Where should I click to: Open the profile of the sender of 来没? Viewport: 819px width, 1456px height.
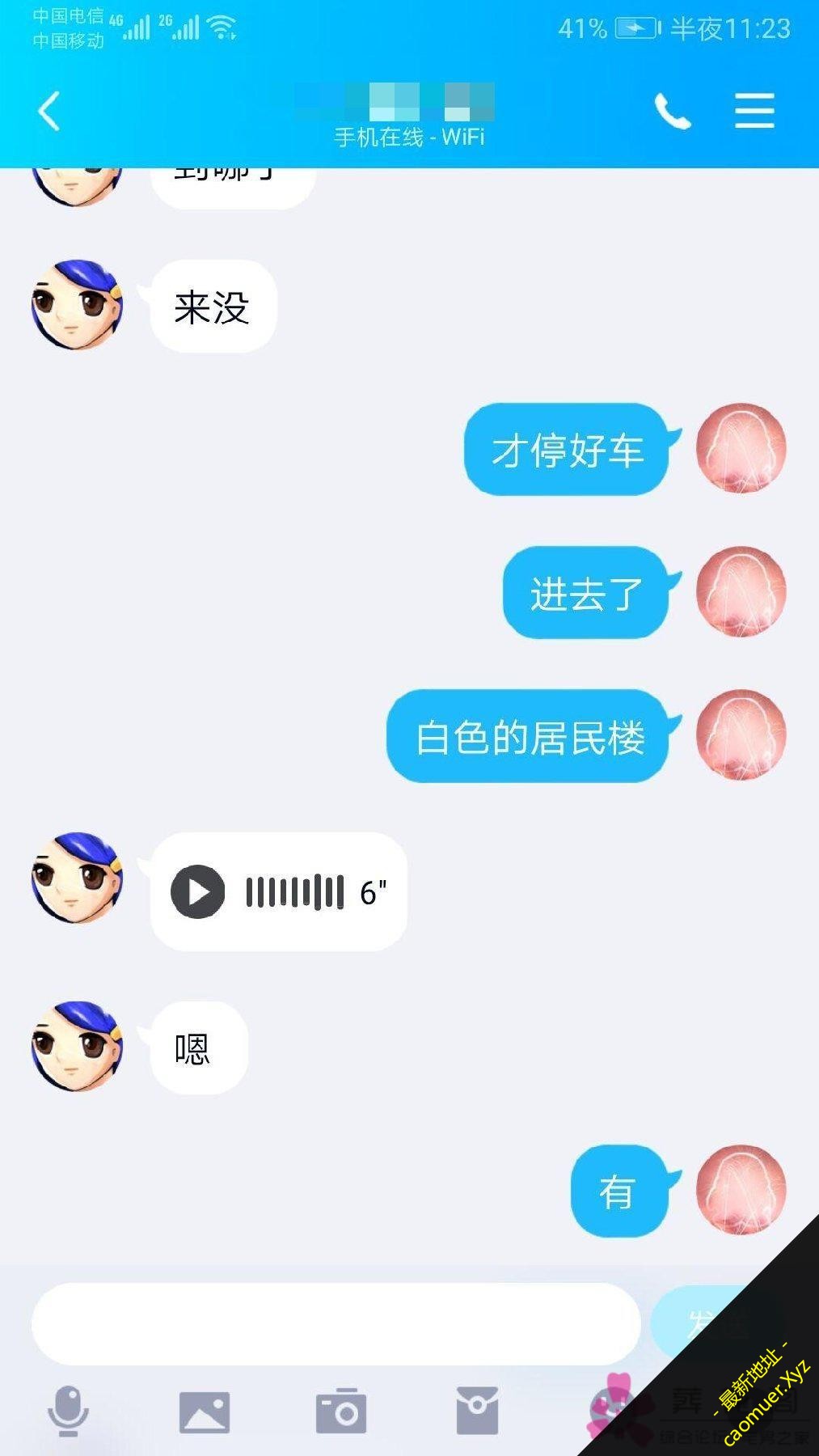[x=78, y=305]
